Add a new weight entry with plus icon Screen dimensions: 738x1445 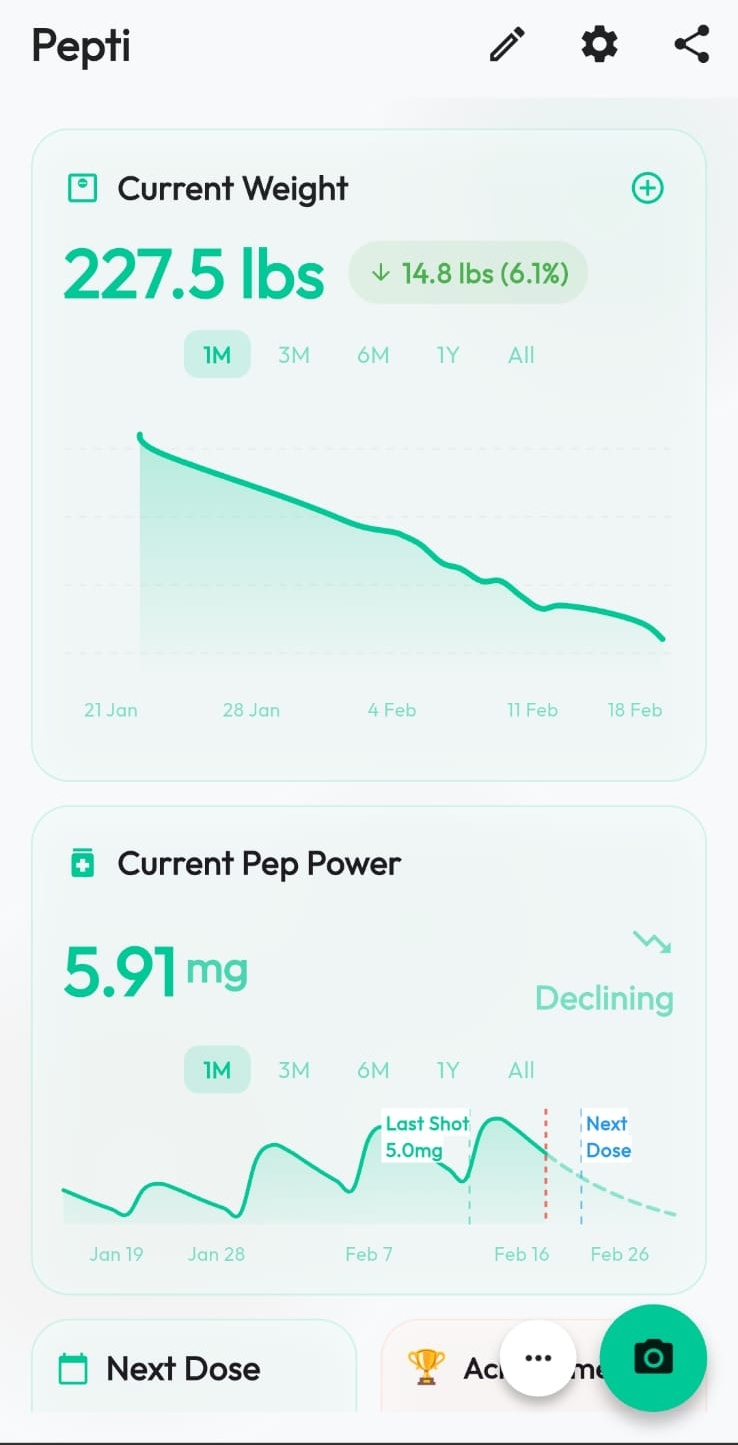(x=647, y=187)
